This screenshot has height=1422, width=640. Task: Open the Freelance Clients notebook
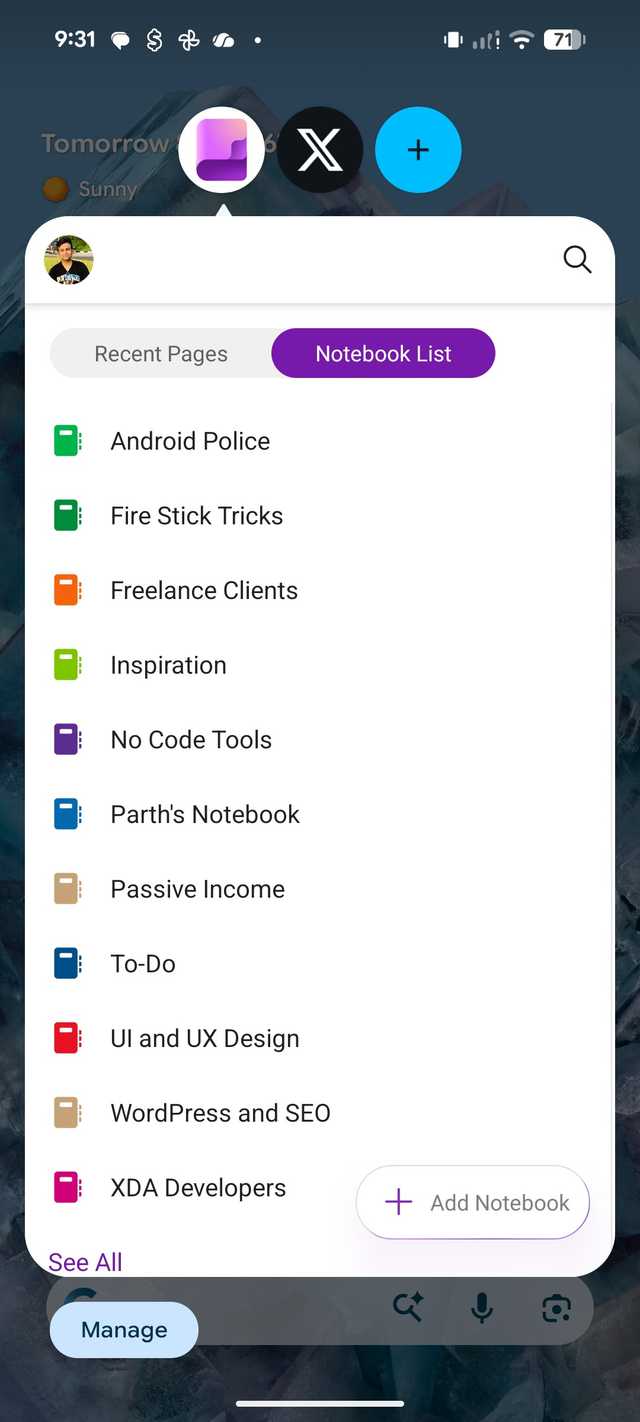204,591
